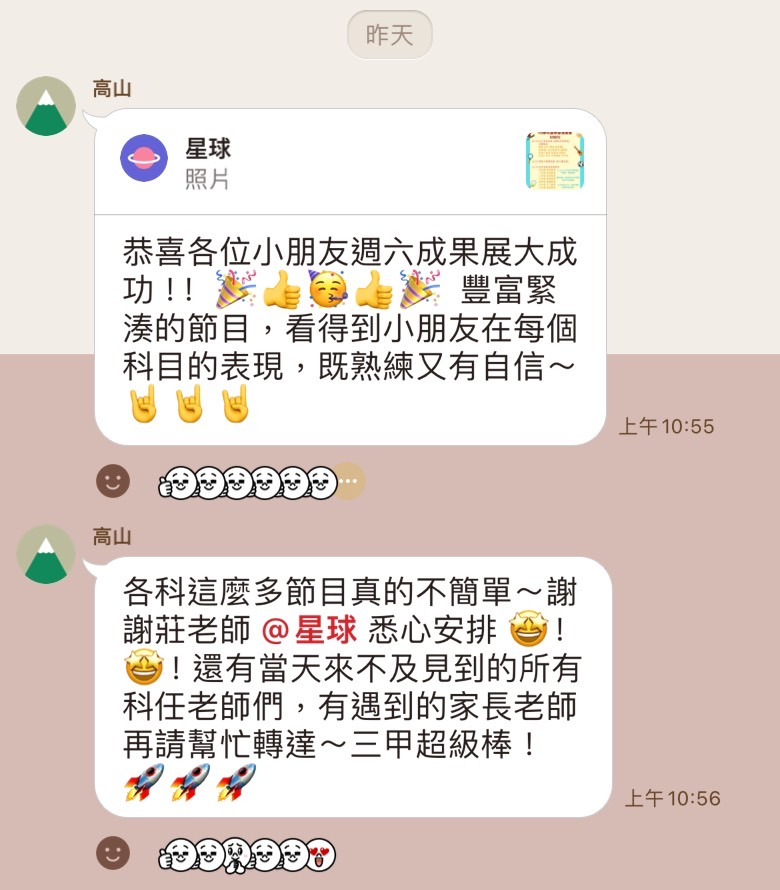Tap the 昨天 date label pill

[389, 33]
